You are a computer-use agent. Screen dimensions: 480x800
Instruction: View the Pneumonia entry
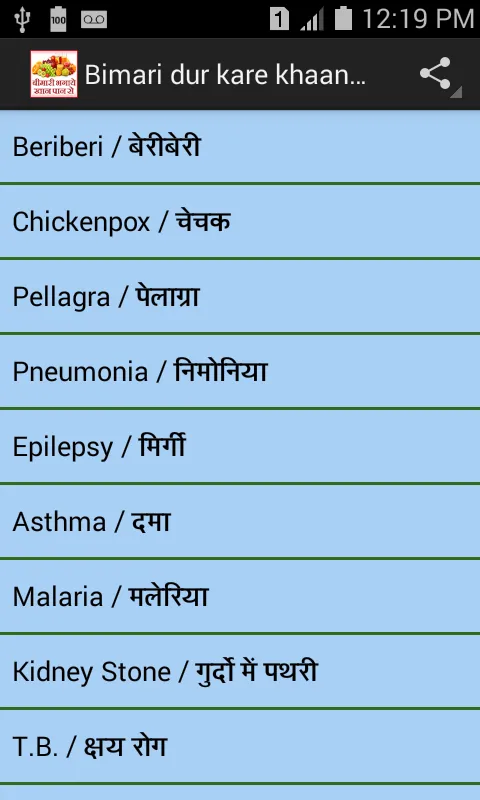coord(240,371)
